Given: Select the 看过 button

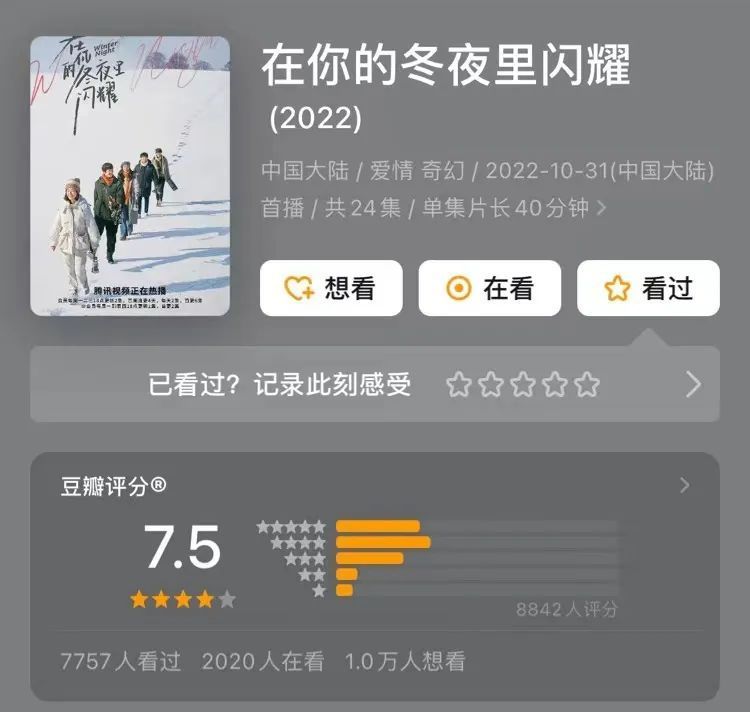Looking at the screenshot, I should click(648, 288).
